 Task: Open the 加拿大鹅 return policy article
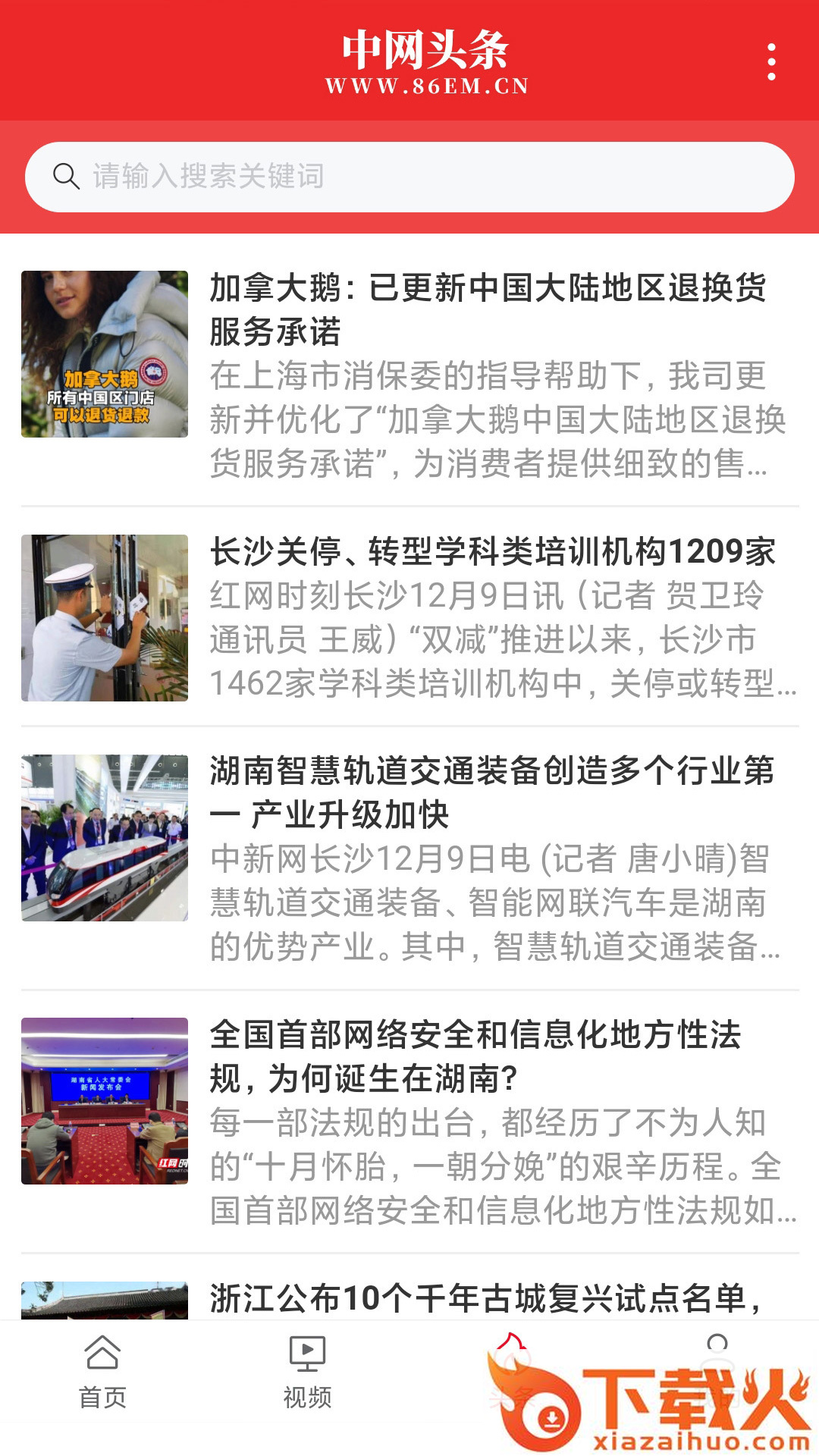[488, 309]
